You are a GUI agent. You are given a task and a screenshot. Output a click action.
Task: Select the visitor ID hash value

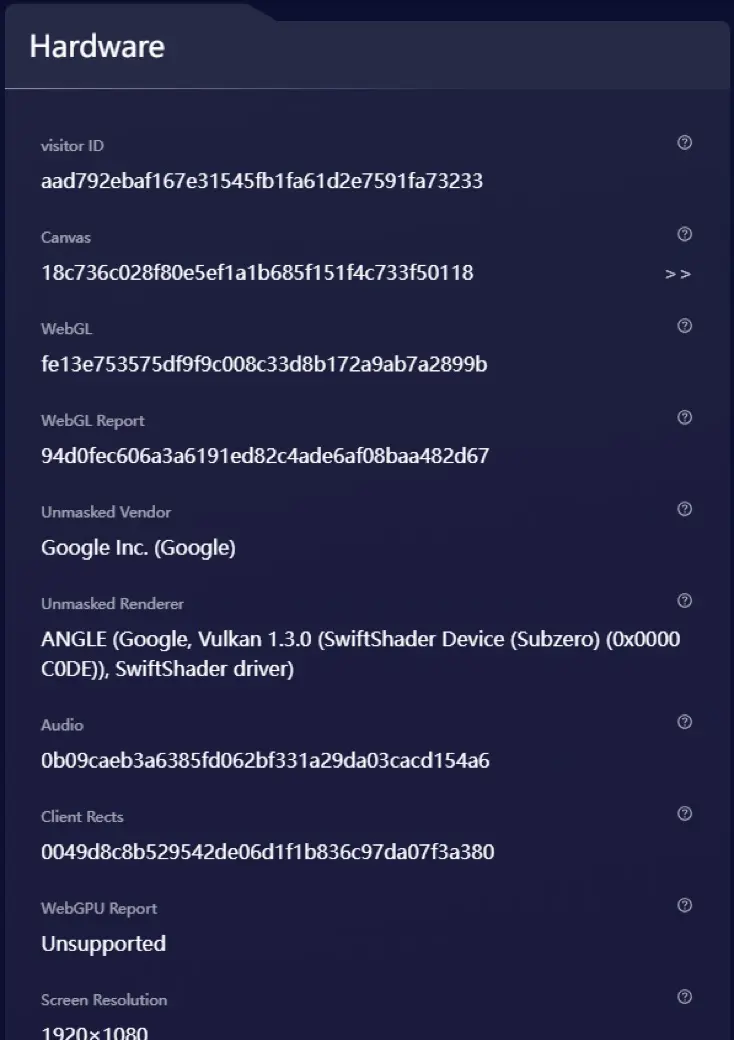(261, 181)
